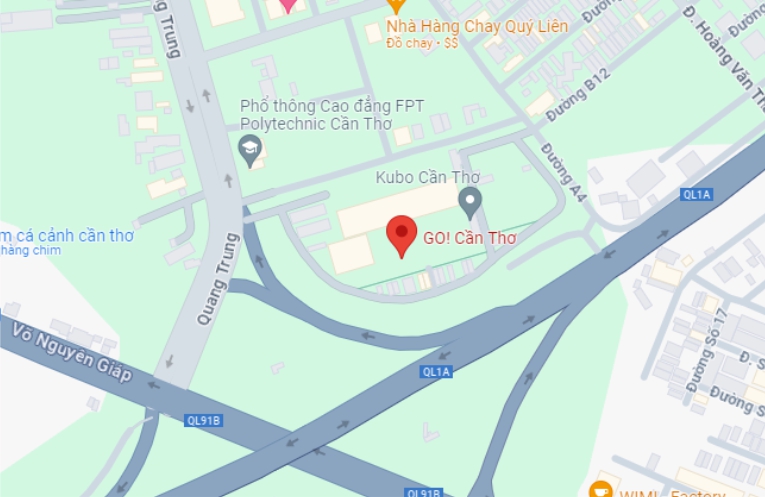Select the FPT Polytechnic Cần Thơ school marker

click(249, 150)
